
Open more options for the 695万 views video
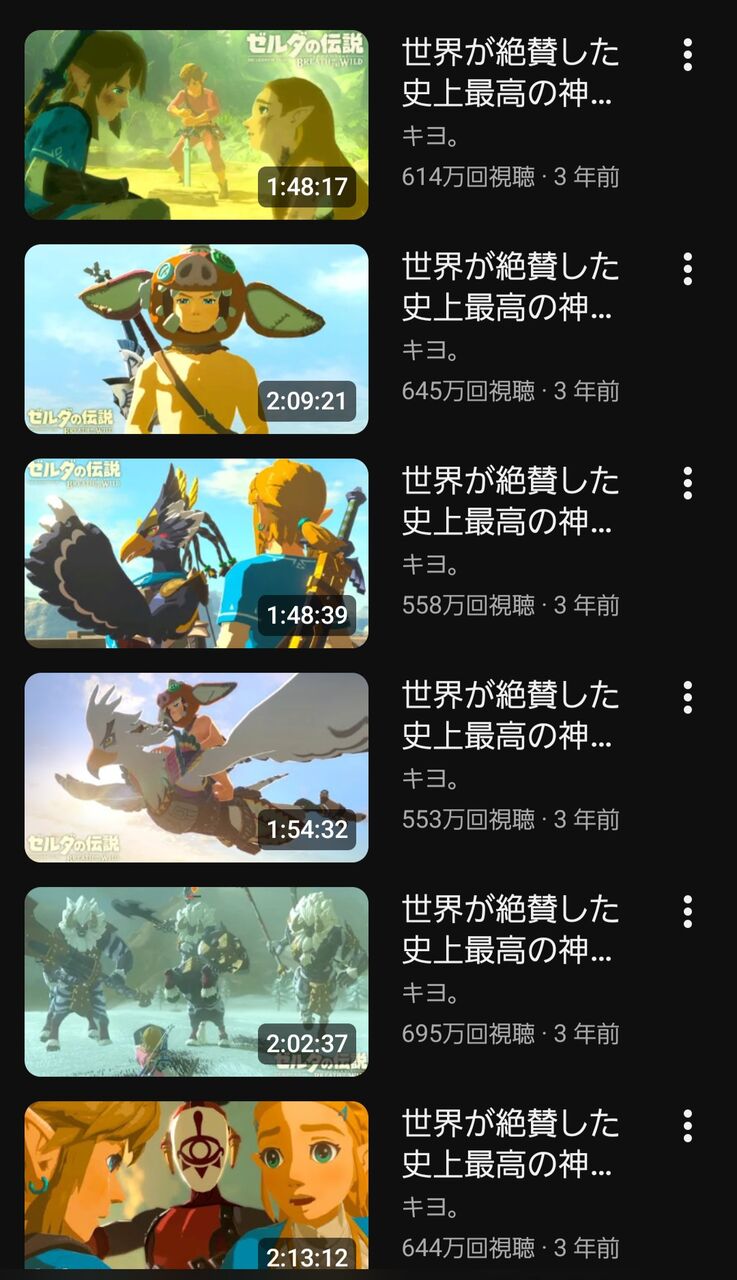[687, 911]
